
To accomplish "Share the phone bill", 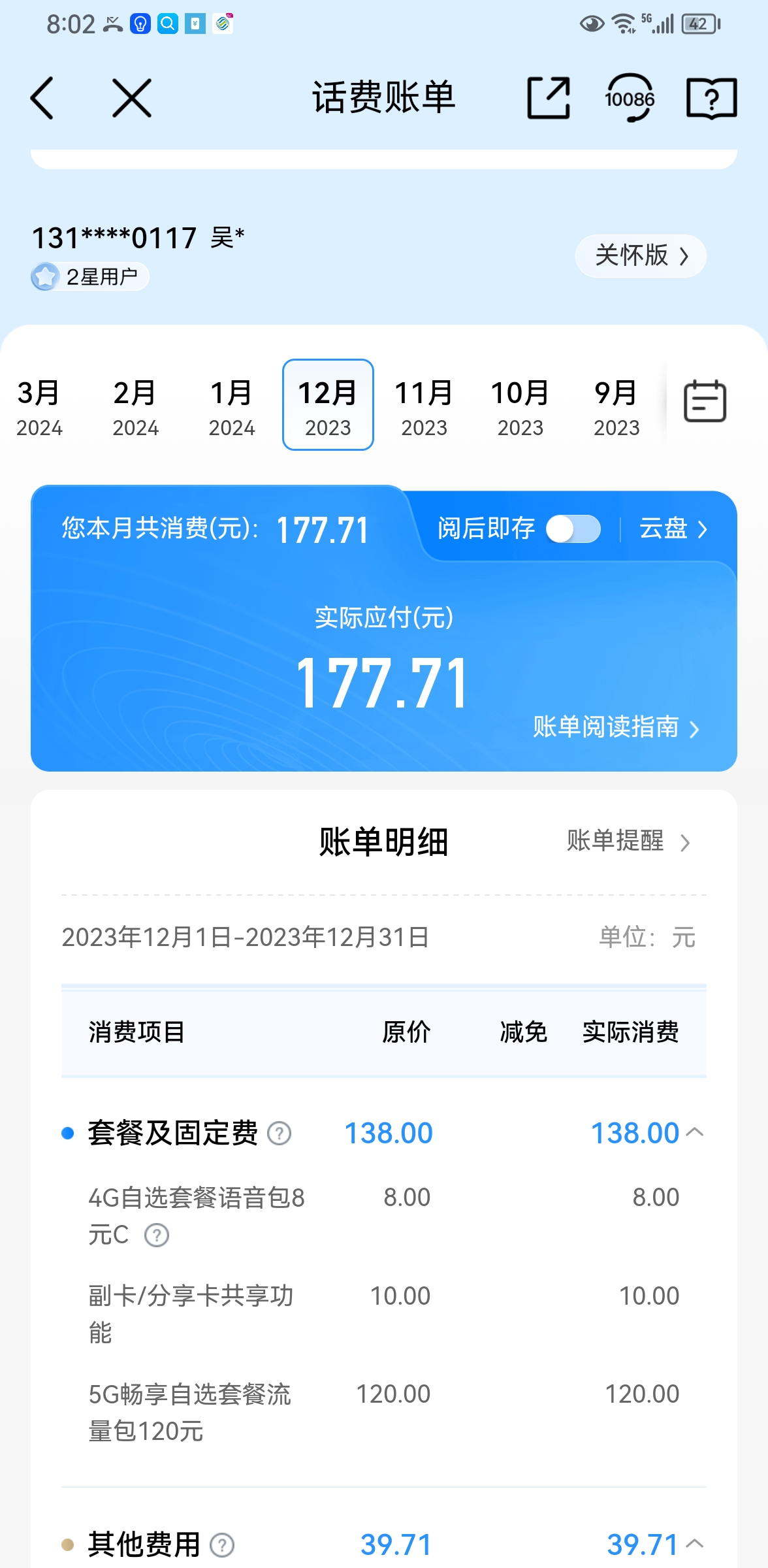I will [x=548, y=98].
